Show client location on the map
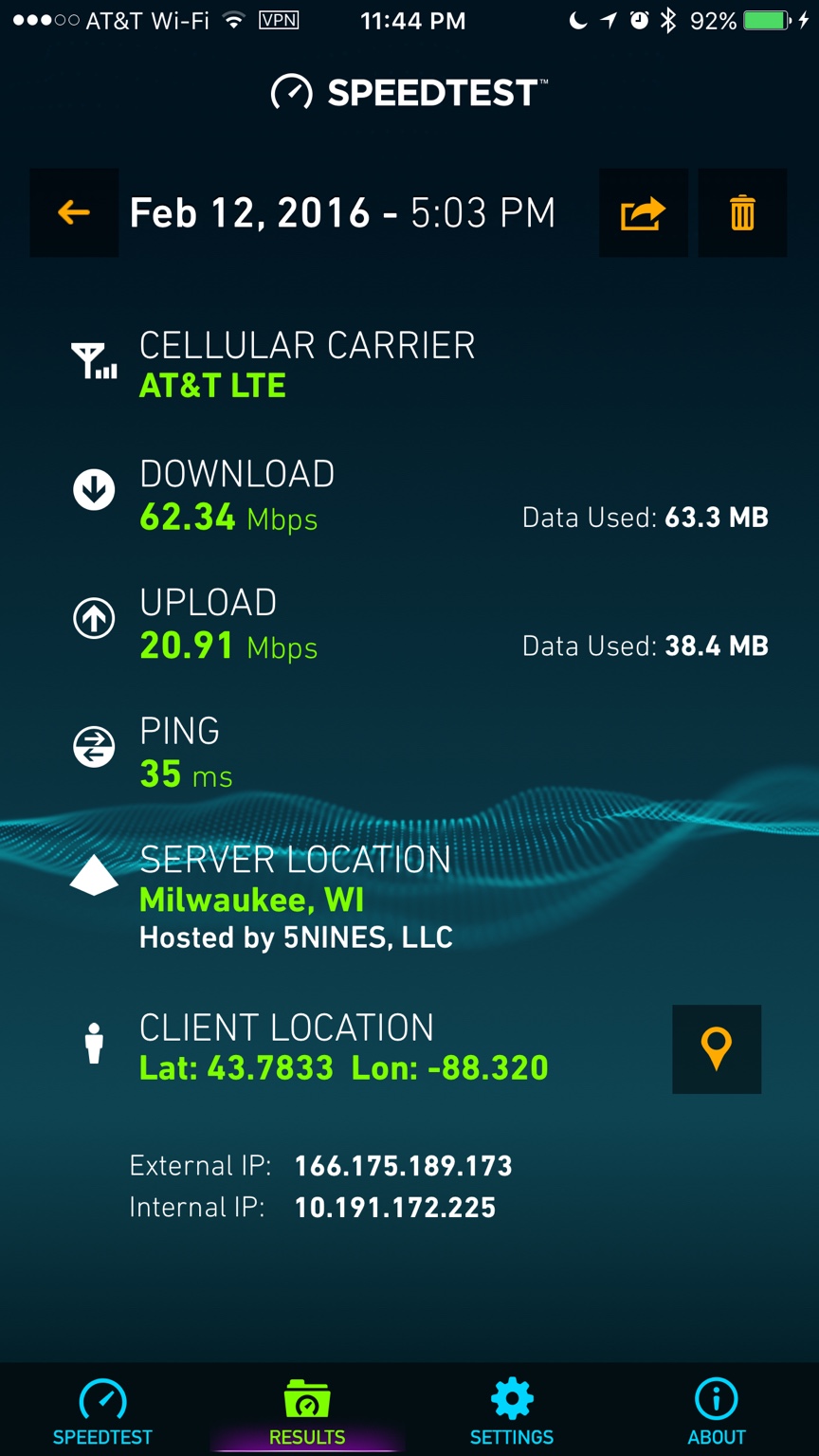The image size is (819, 1456). point(717,1049)
